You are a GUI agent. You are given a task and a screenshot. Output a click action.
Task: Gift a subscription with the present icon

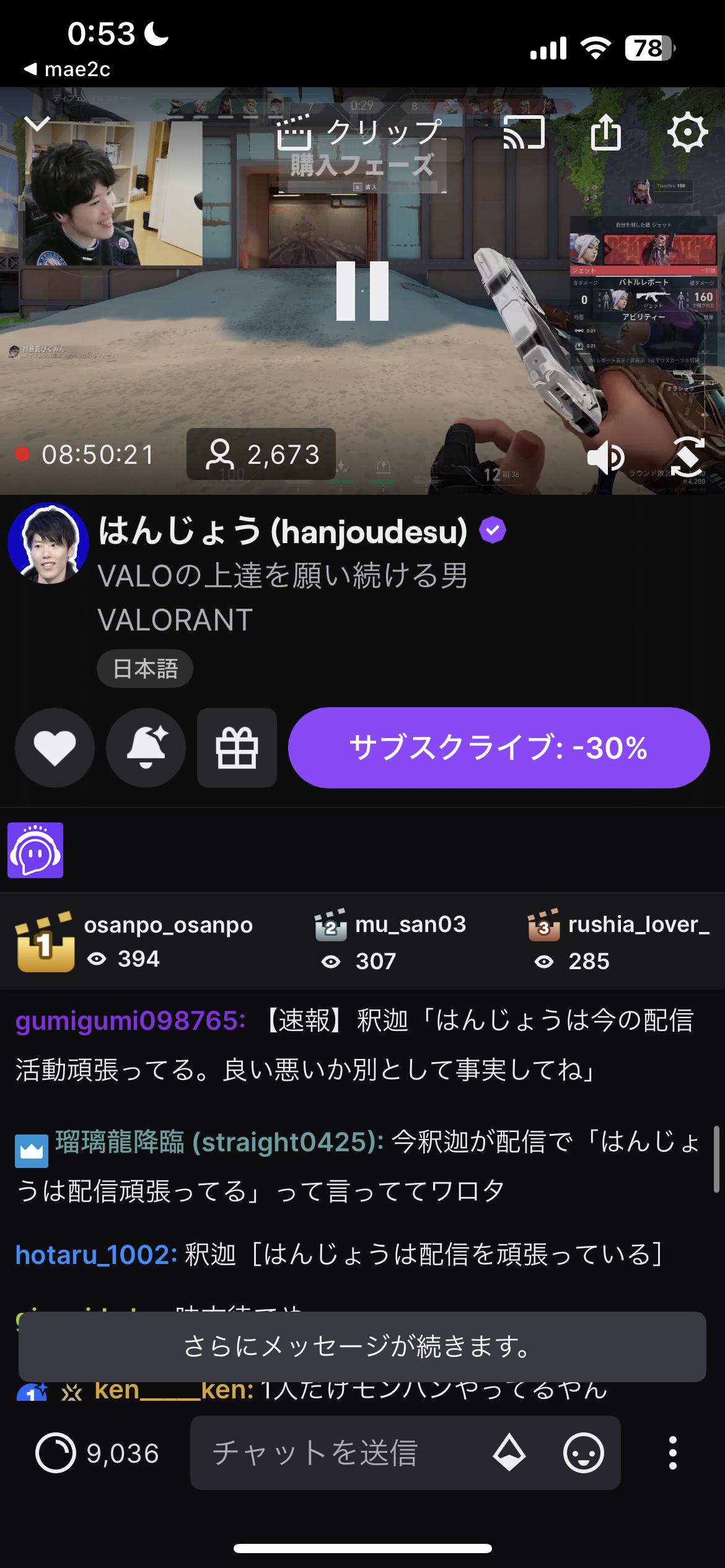point(237,747)
